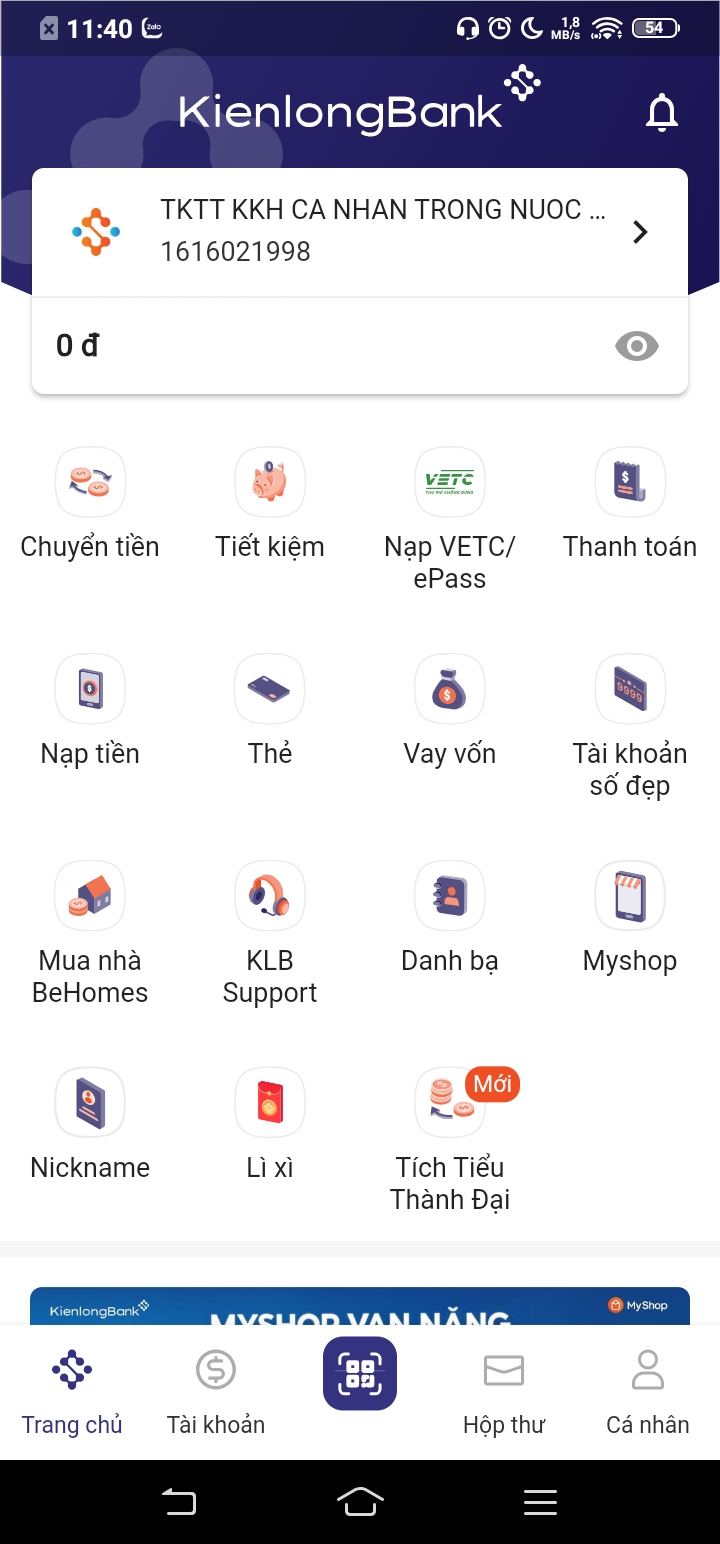Launch Myshop from the service grid

(630, 918)
